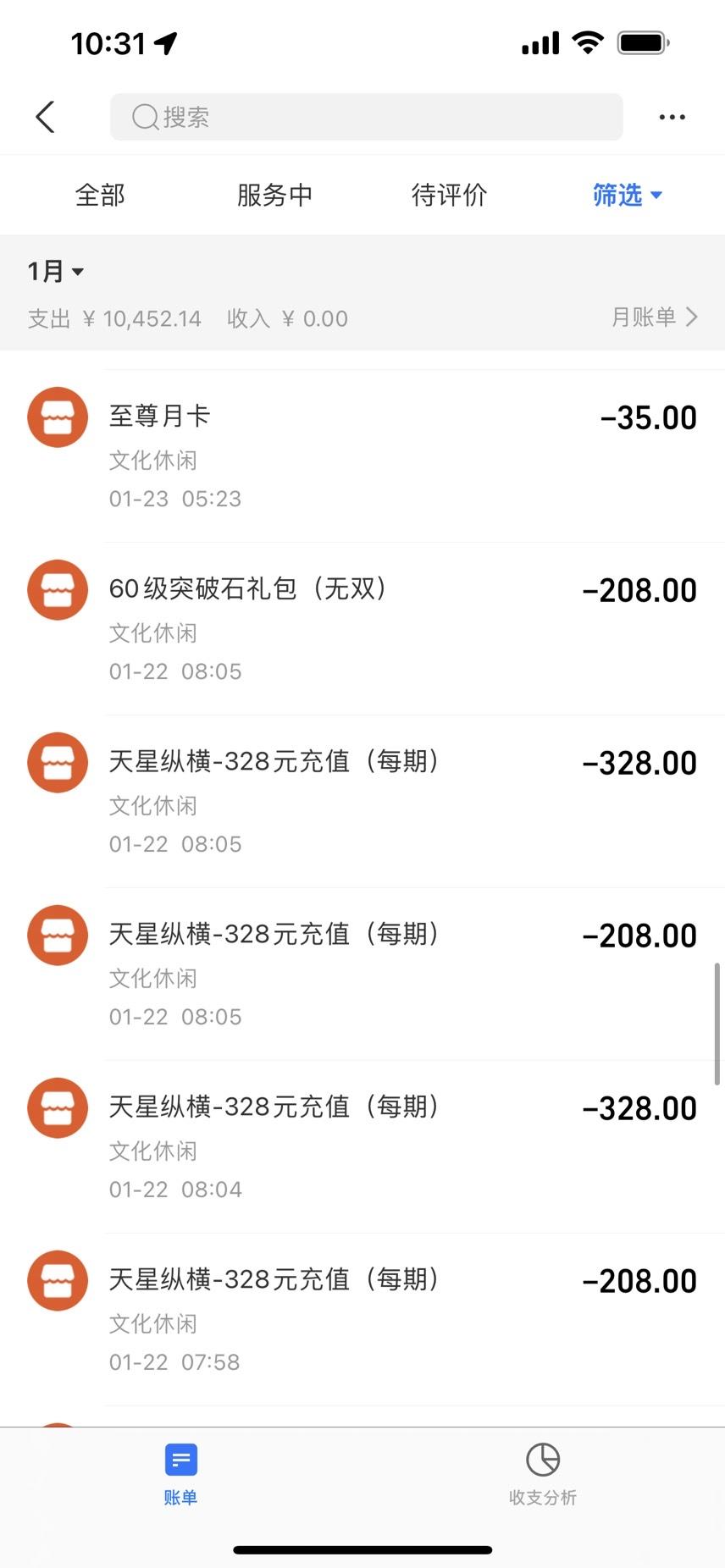725x1568 pixels.
Task: Switch to the 收支分析 bottom tab
Action: coord(543,1475)
